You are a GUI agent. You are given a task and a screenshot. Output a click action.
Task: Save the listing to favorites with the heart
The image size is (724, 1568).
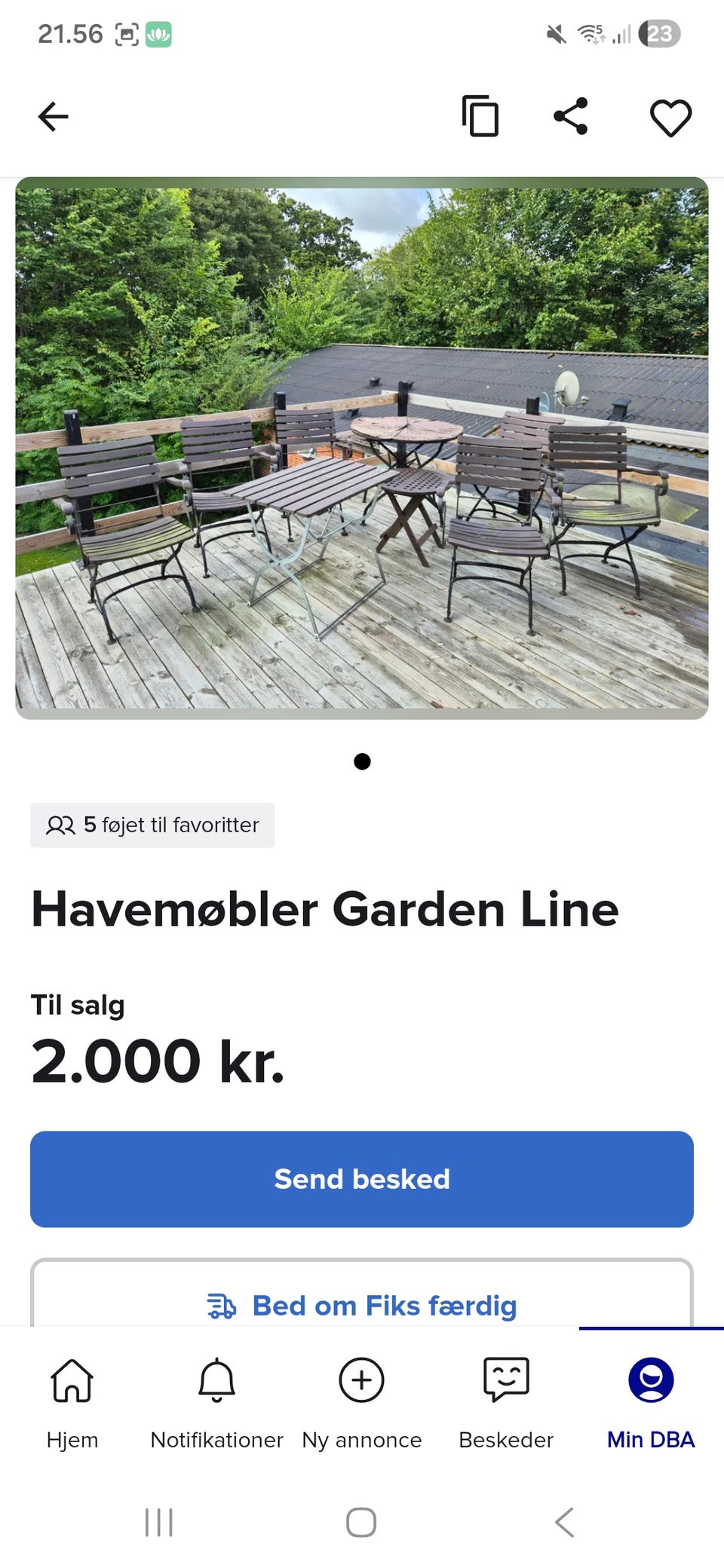click(670, 117)
